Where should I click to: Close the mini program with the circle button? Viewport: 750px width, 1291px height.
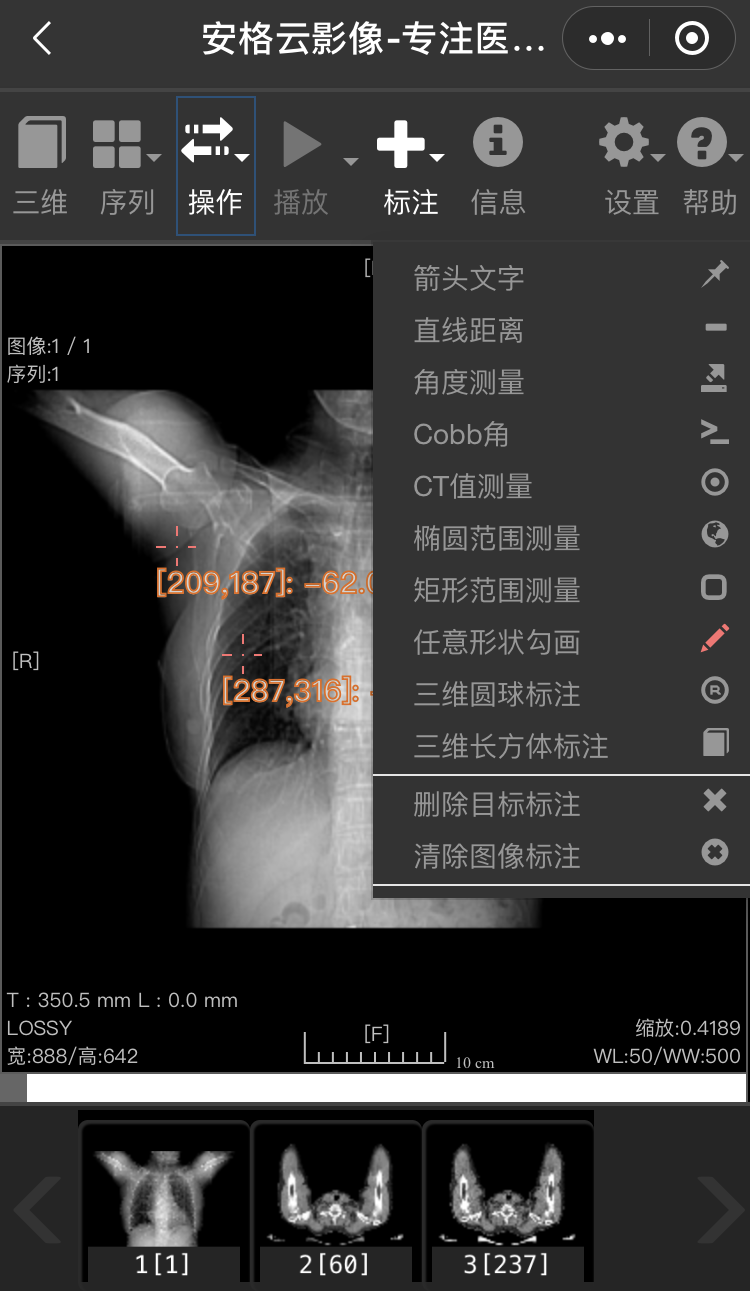pyautogui.click(x=692, y=39)
